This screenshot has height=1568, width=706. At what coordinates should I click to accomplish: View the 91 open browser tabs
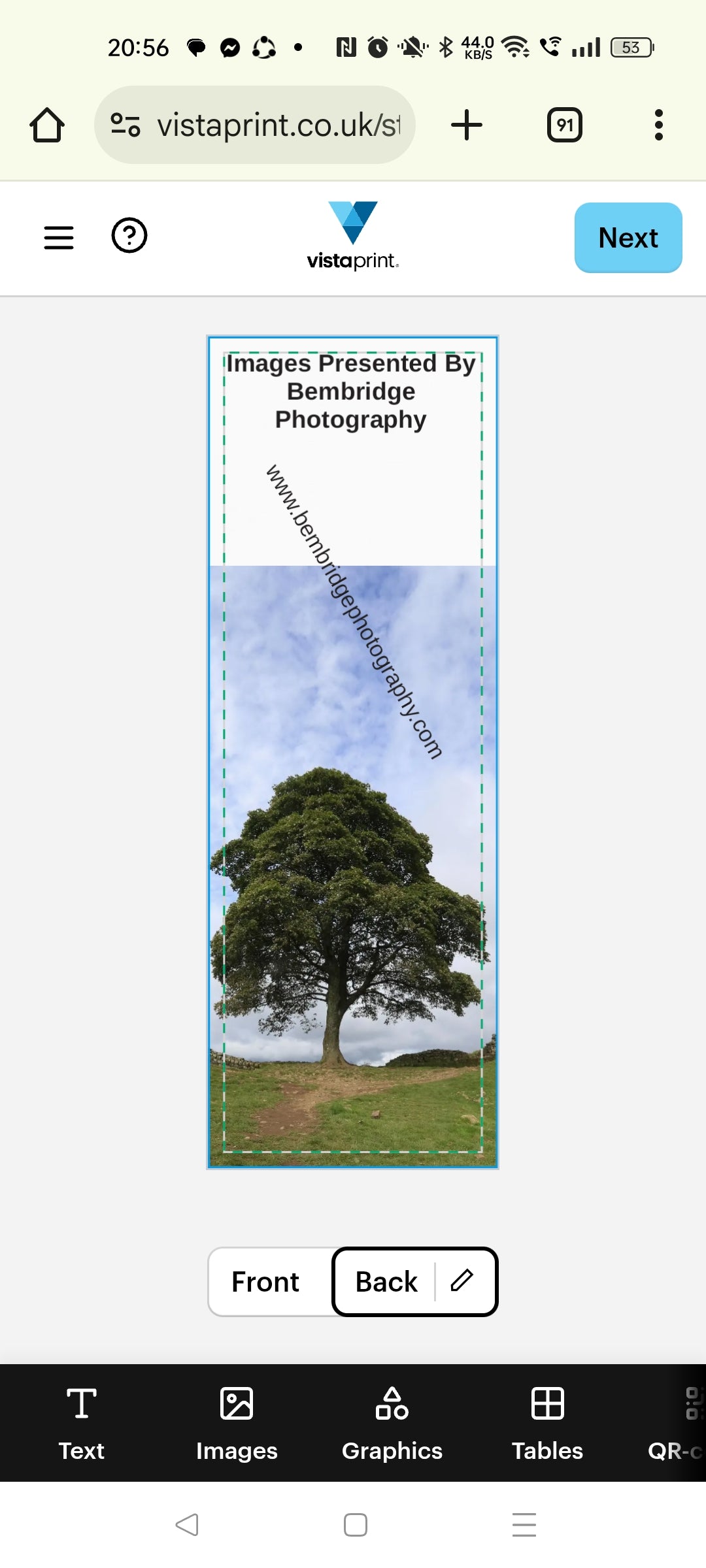(x=565, y=125)
